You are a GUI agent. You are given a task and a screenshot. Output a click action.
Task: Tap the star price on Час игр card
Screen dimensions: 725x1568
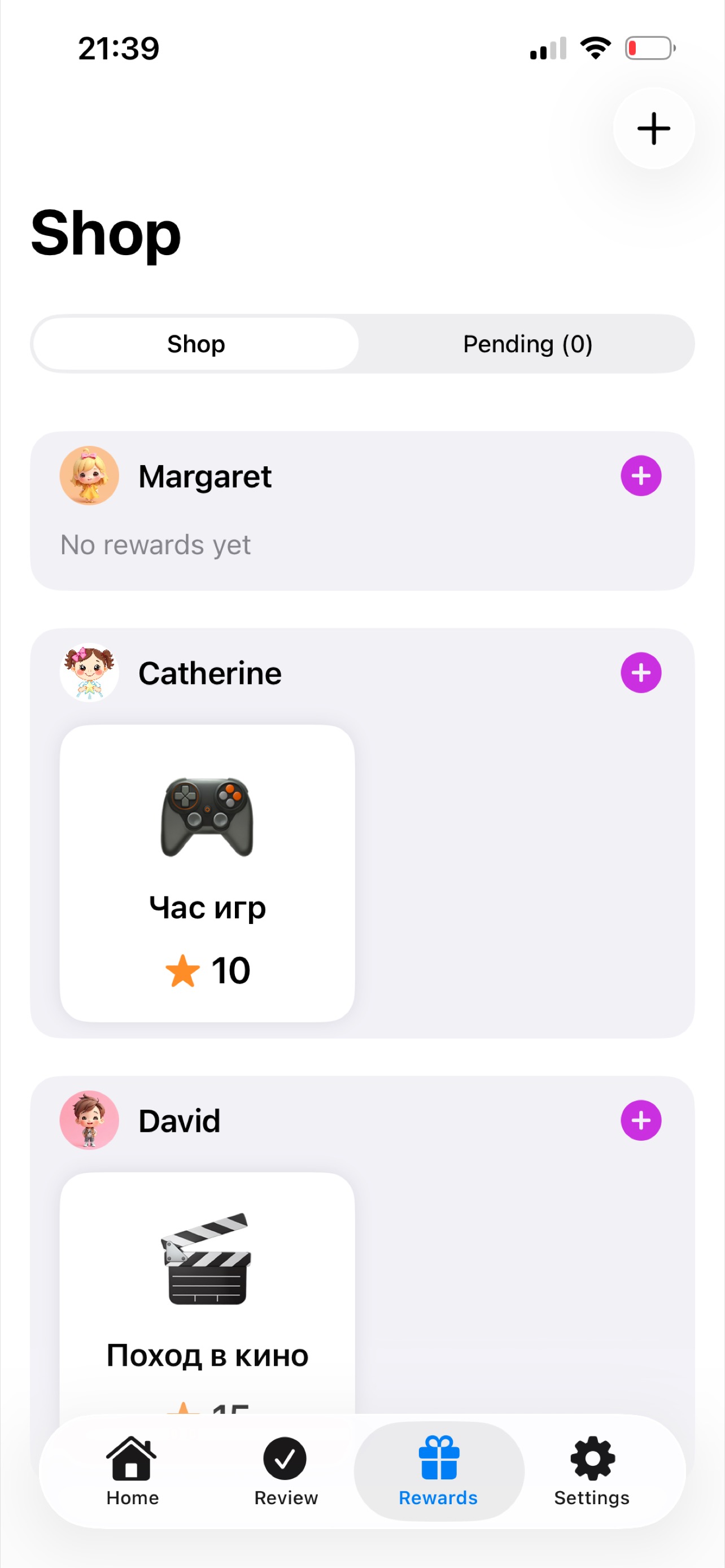coord(208,970)
